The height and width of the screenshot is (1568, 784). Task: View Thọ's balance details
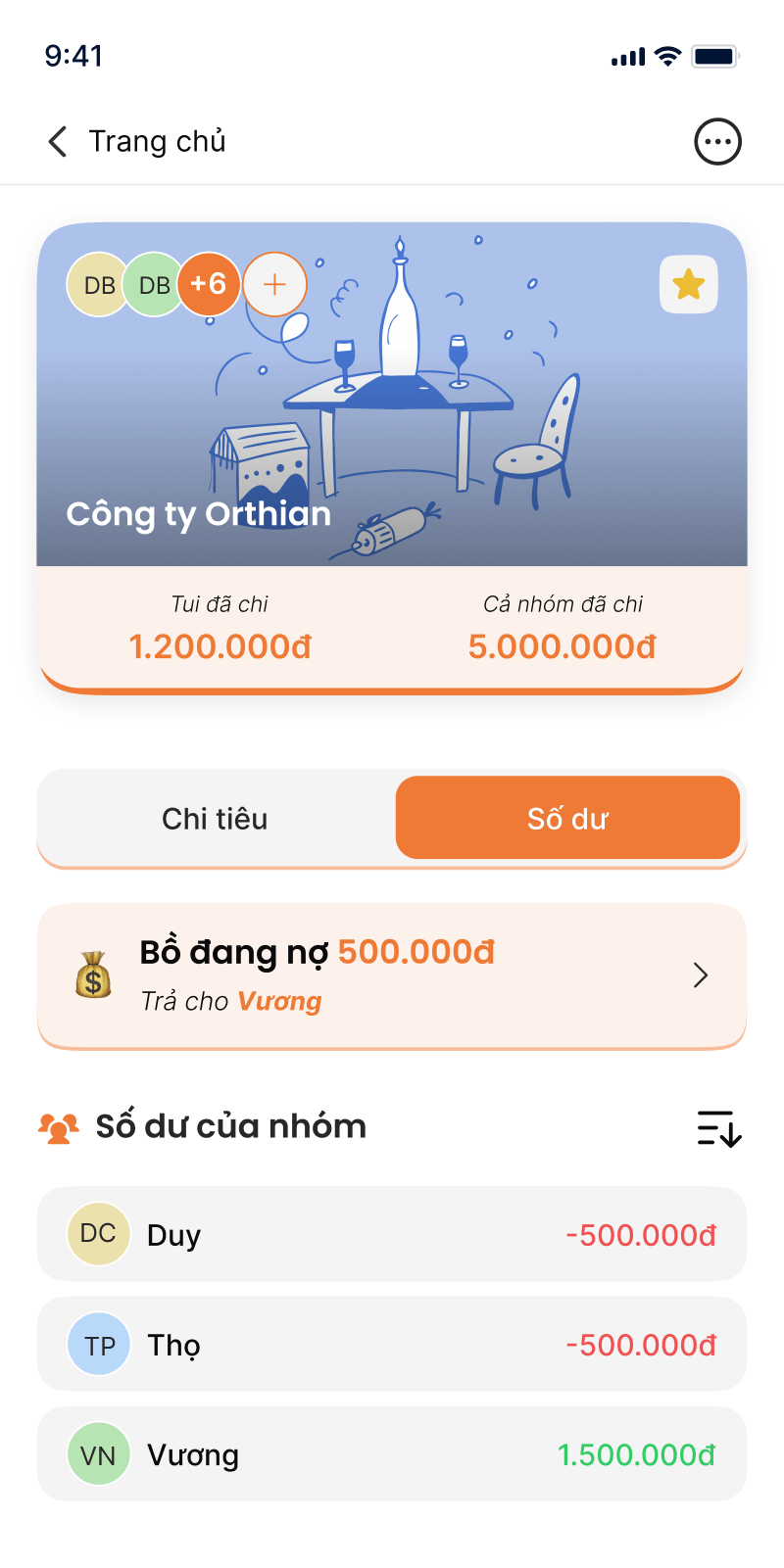392,1345
